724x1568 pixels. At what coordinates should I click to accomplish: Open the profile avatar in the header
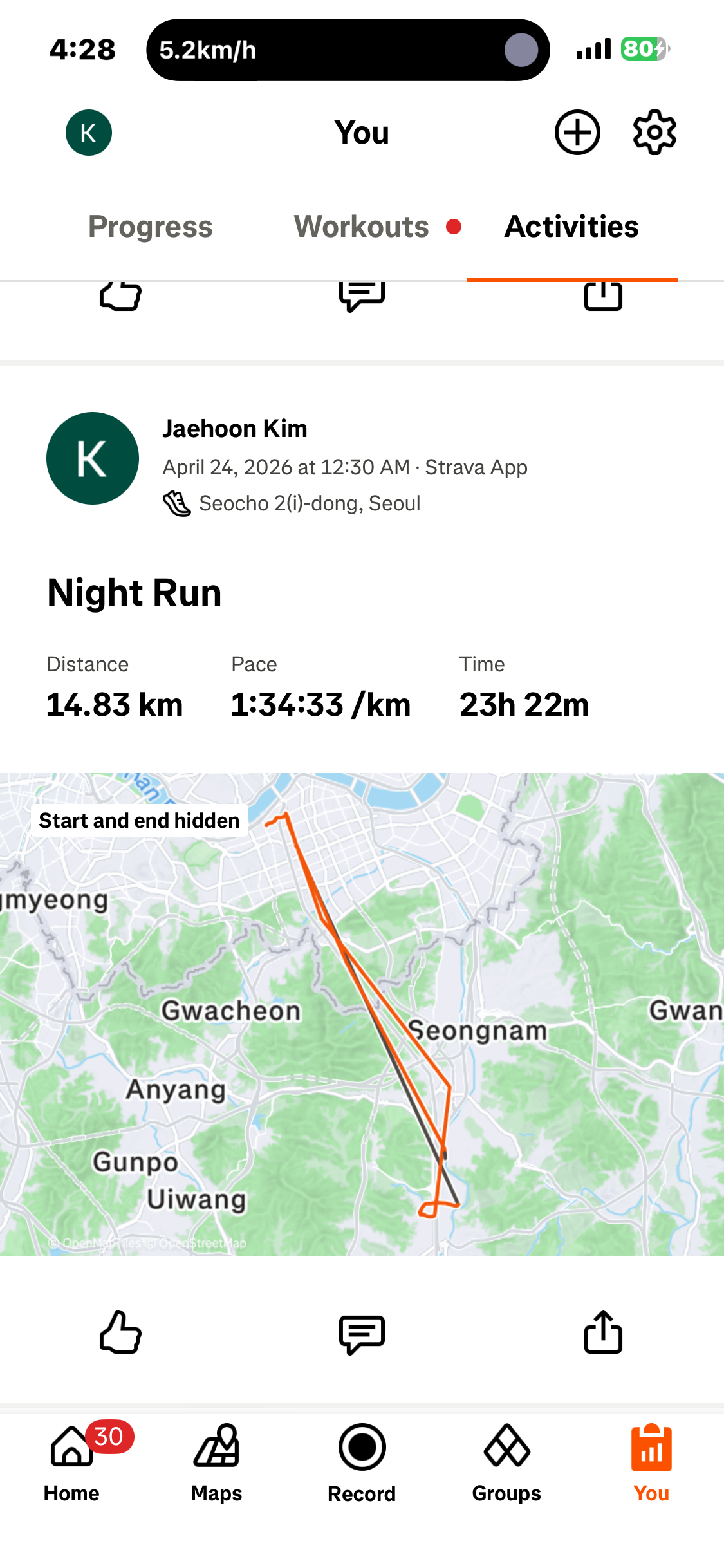pyautogui.click(x=89, y=133)
